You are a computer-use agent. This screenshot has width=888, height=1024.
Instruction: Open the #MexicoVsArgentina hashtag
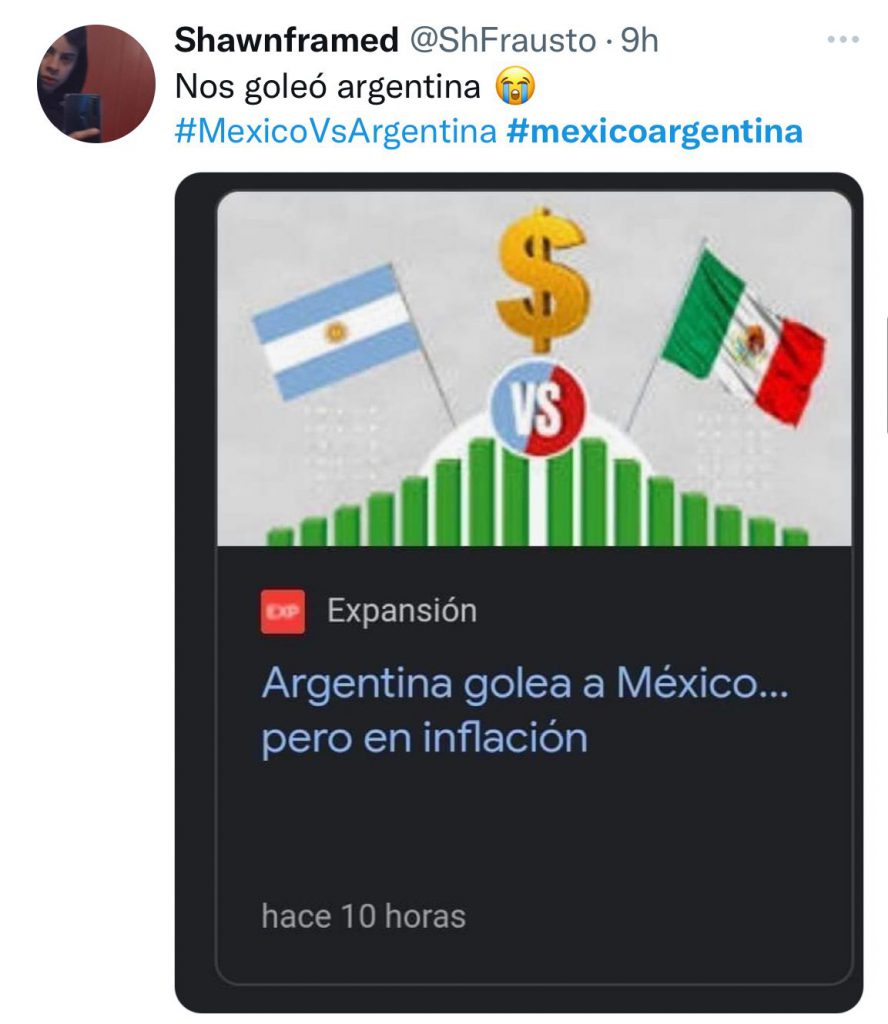pyautogui.click(x=336, y=131)
